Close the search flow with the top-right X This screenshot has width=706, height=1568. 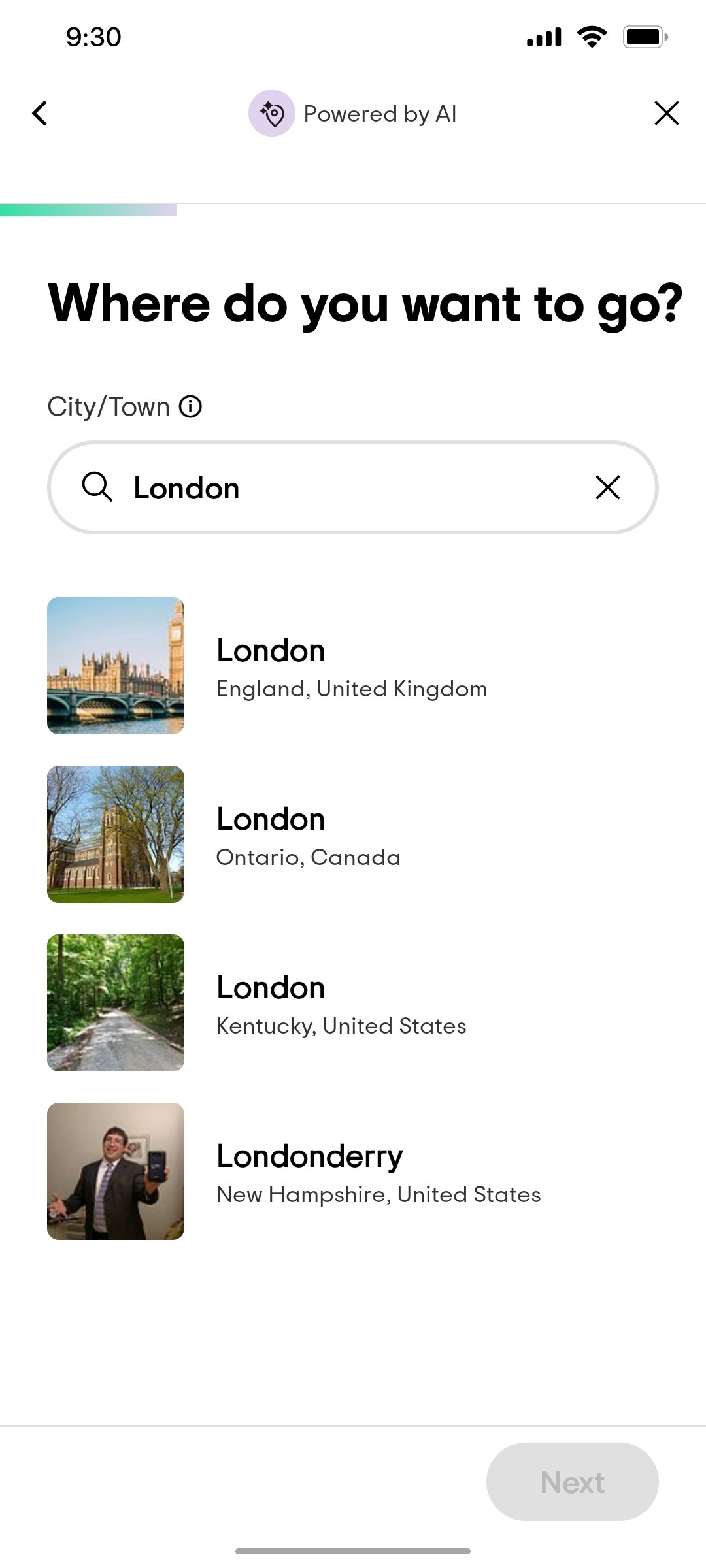point(666,112)
